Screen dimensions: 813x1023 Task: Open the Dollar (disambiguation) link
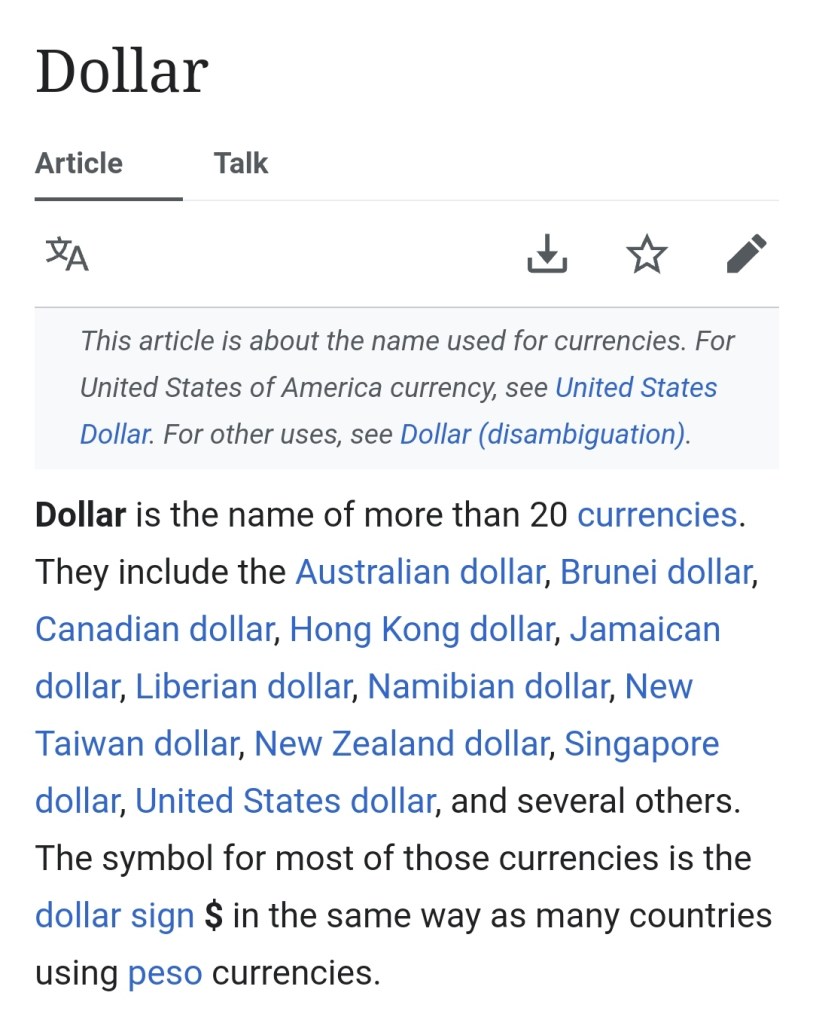[x=543, y=435]
